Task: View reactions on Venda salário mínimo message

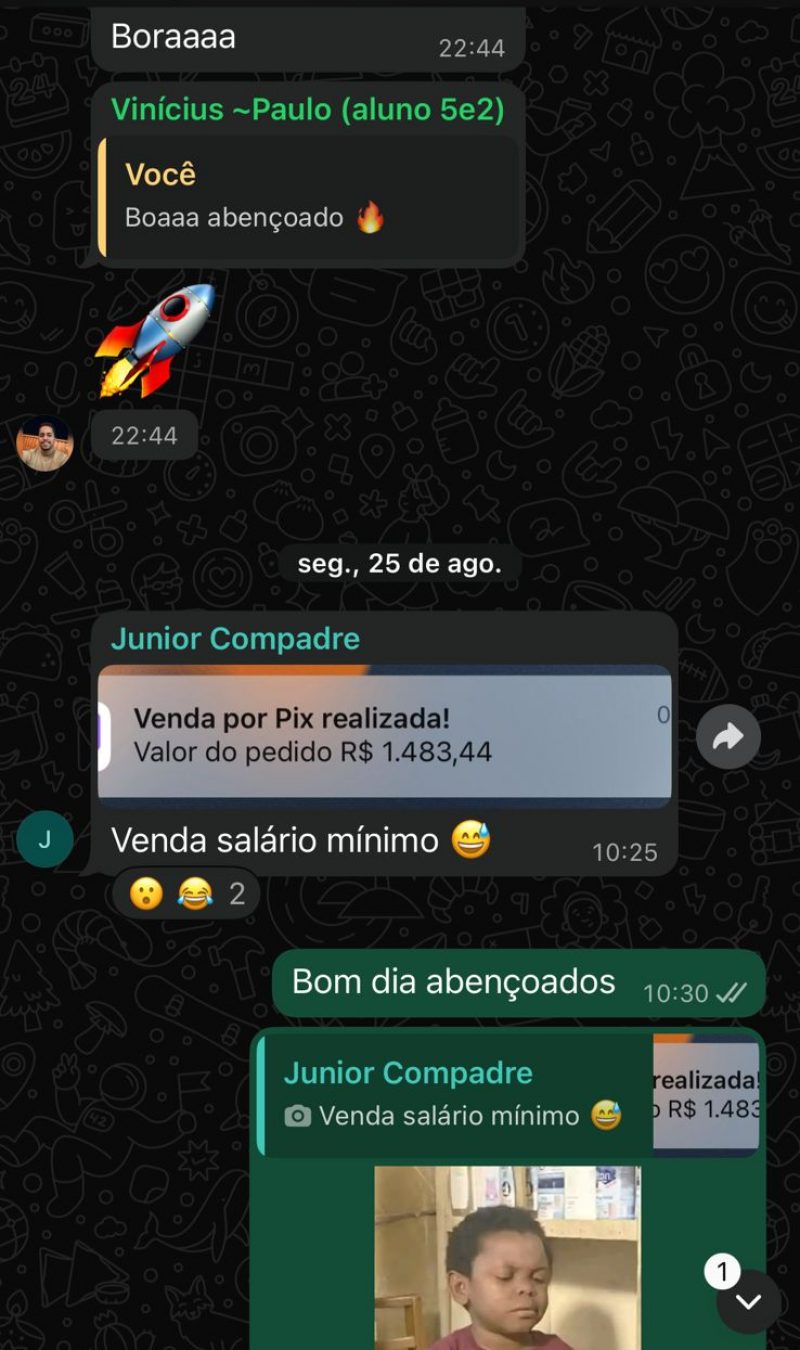Action: tap(186, 893)
